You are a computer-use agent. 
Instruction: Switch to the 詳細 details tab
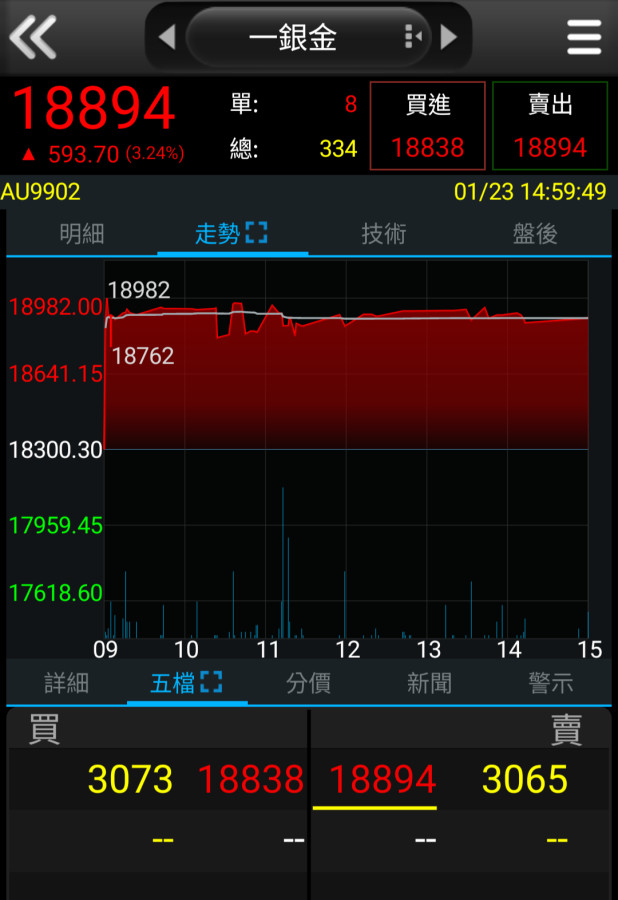tap(67, 683)
